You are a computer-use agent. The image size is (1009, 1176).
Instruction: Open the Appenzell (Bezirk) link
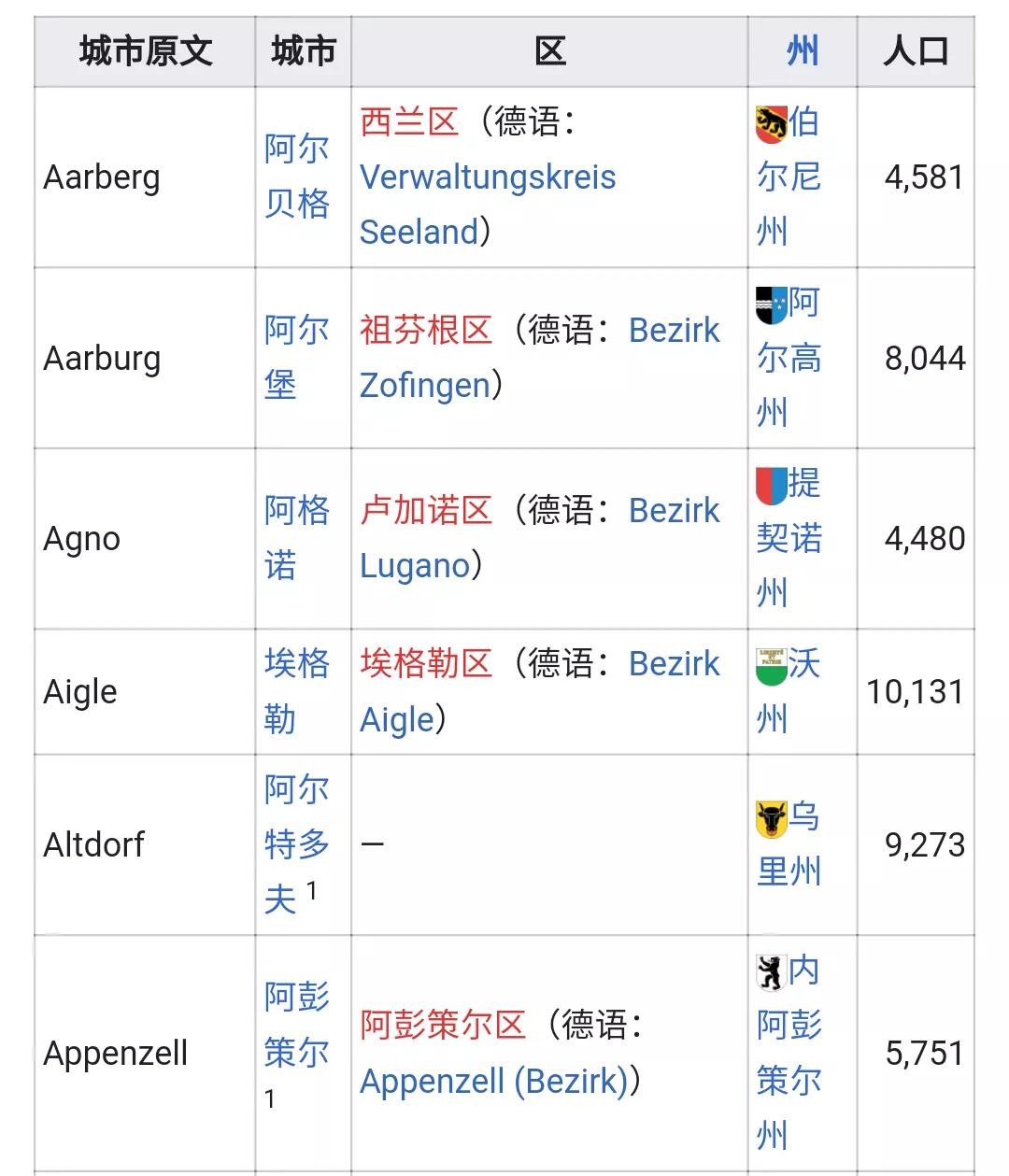coord(493,1081)
